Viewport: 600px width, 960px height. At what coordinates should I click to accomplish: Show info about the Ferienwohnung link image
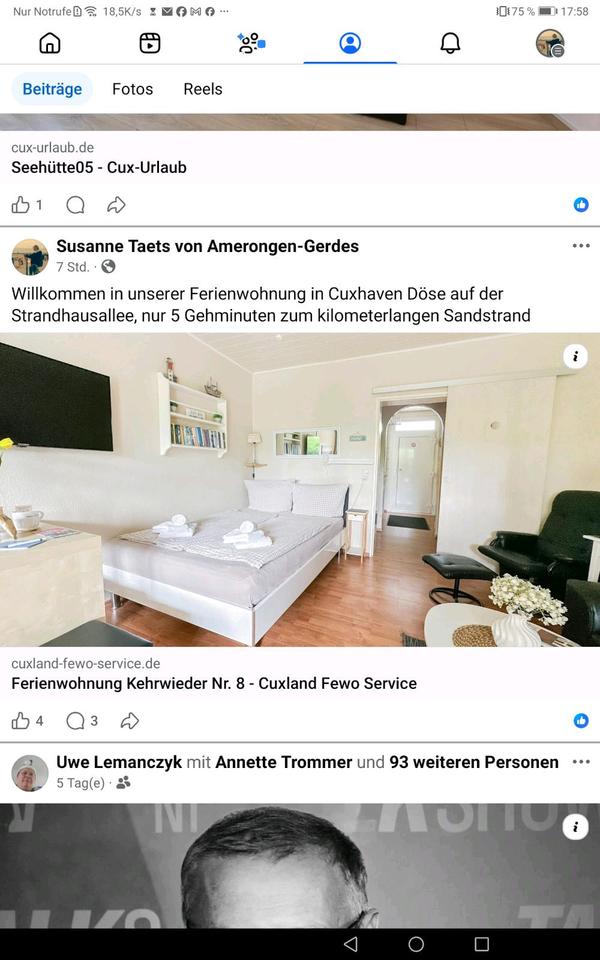pos(575,356)
